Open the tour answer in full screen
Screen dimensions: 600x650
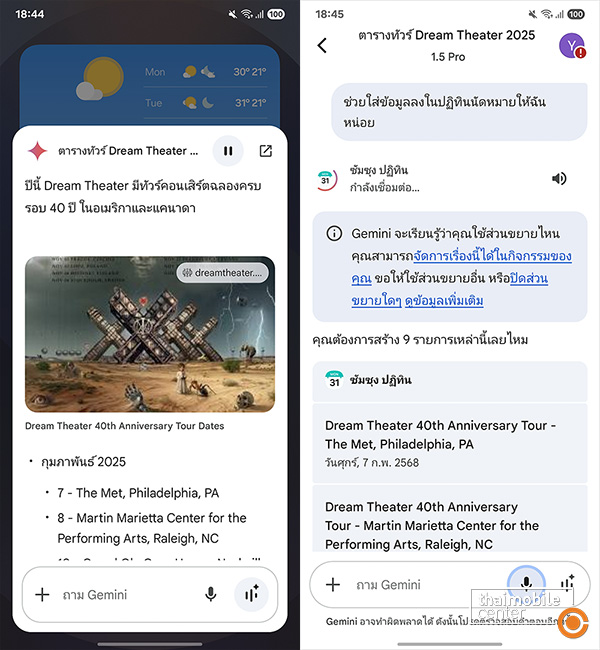[x=265, y=151]
